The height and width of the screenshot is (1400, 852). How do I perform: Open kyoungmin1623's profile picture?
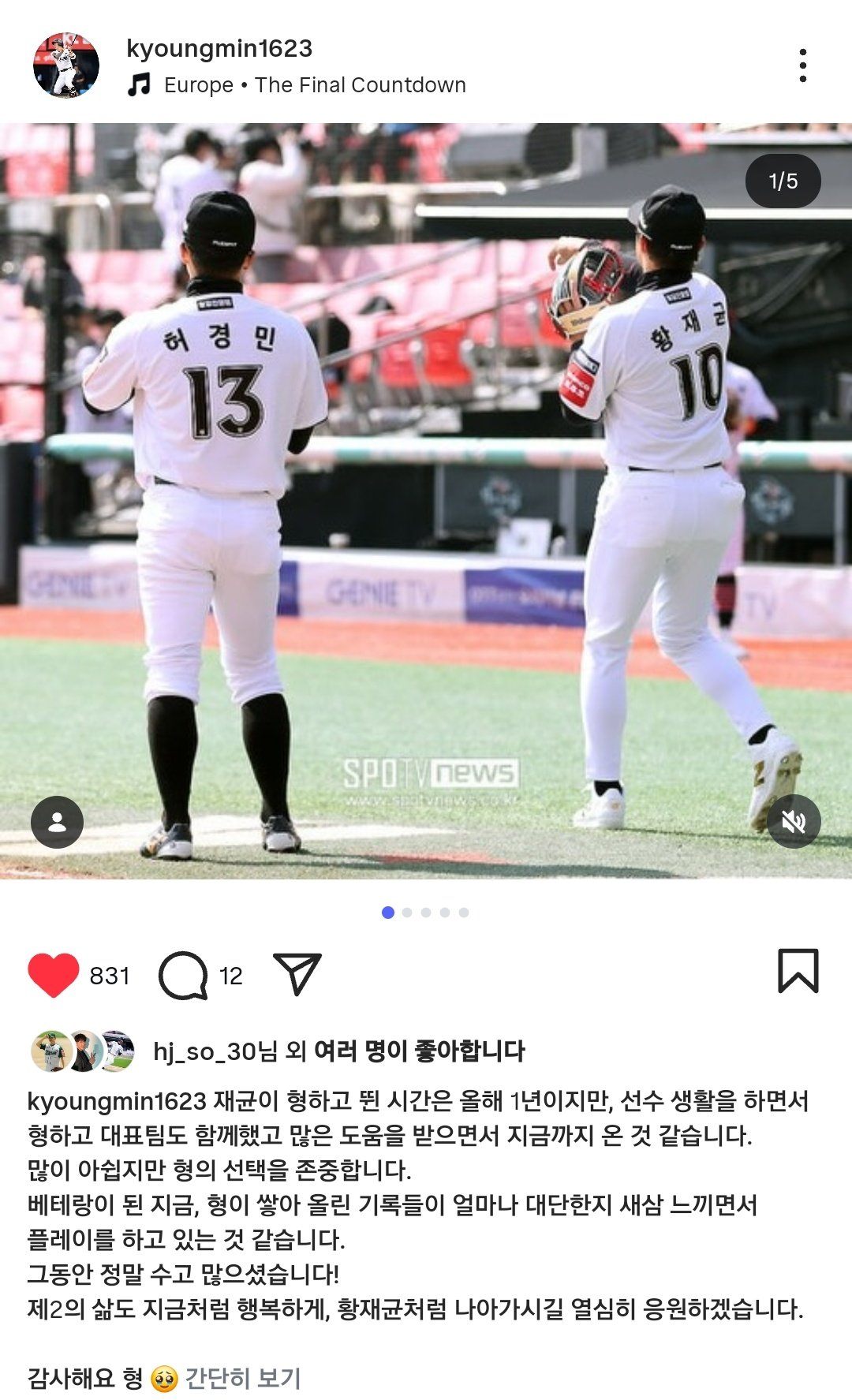tap(66, 65)
